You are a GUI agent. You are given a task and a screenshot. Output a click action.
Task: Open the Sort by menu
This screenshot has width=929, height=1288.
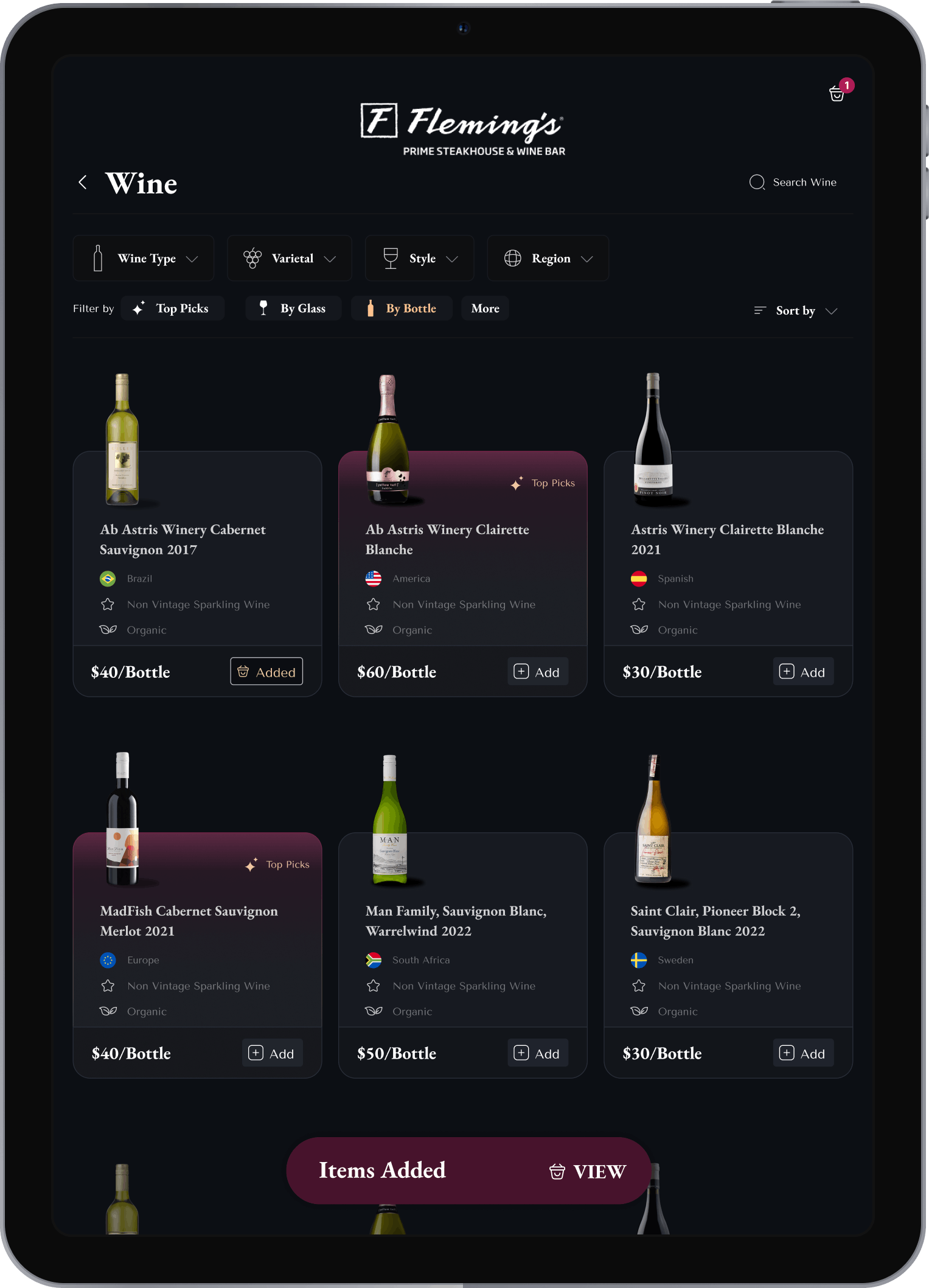pos(796,311)
